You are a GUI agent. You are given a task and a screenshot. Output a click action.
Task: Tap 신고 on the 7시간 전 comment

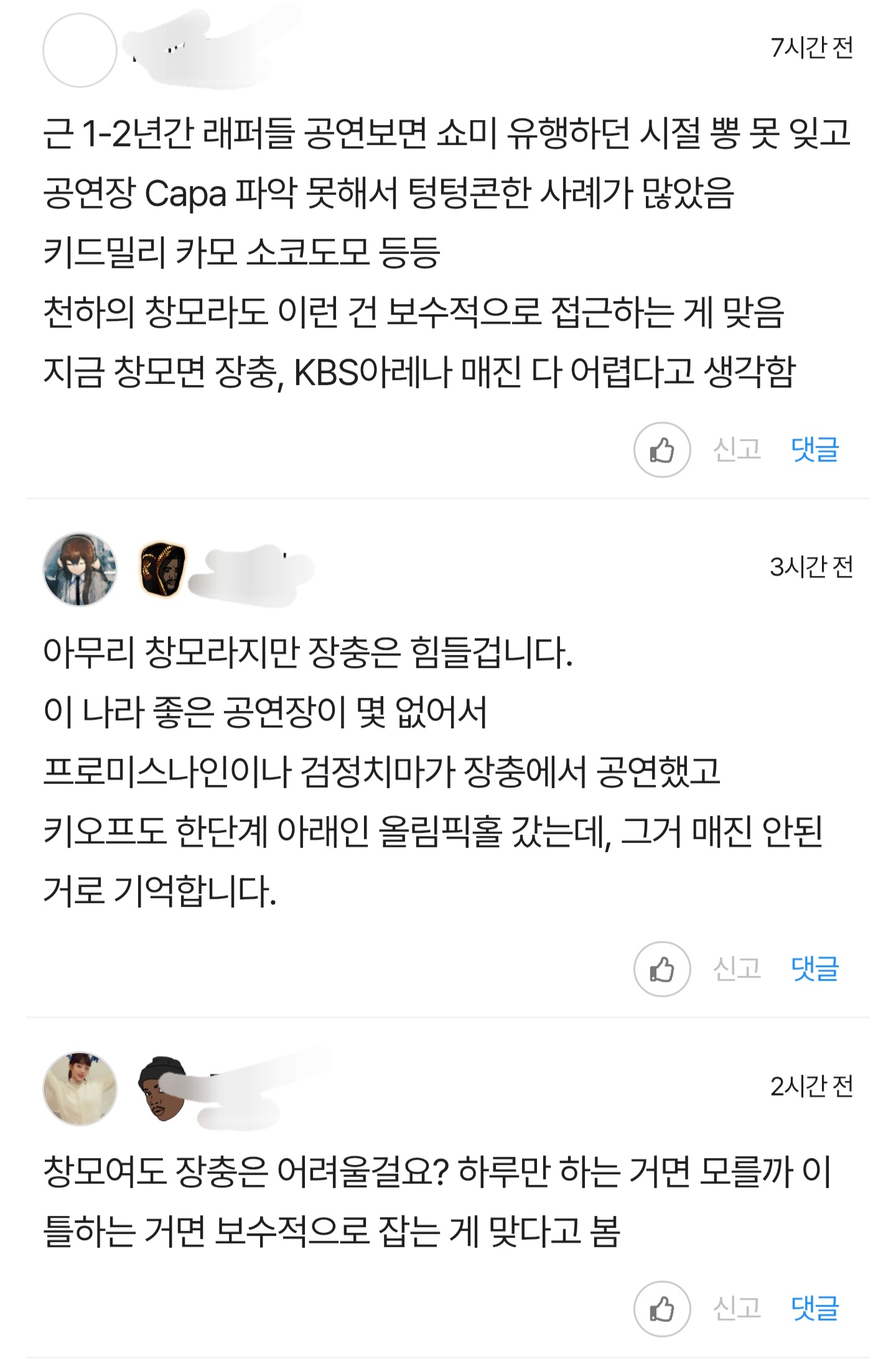pos(737,450)
